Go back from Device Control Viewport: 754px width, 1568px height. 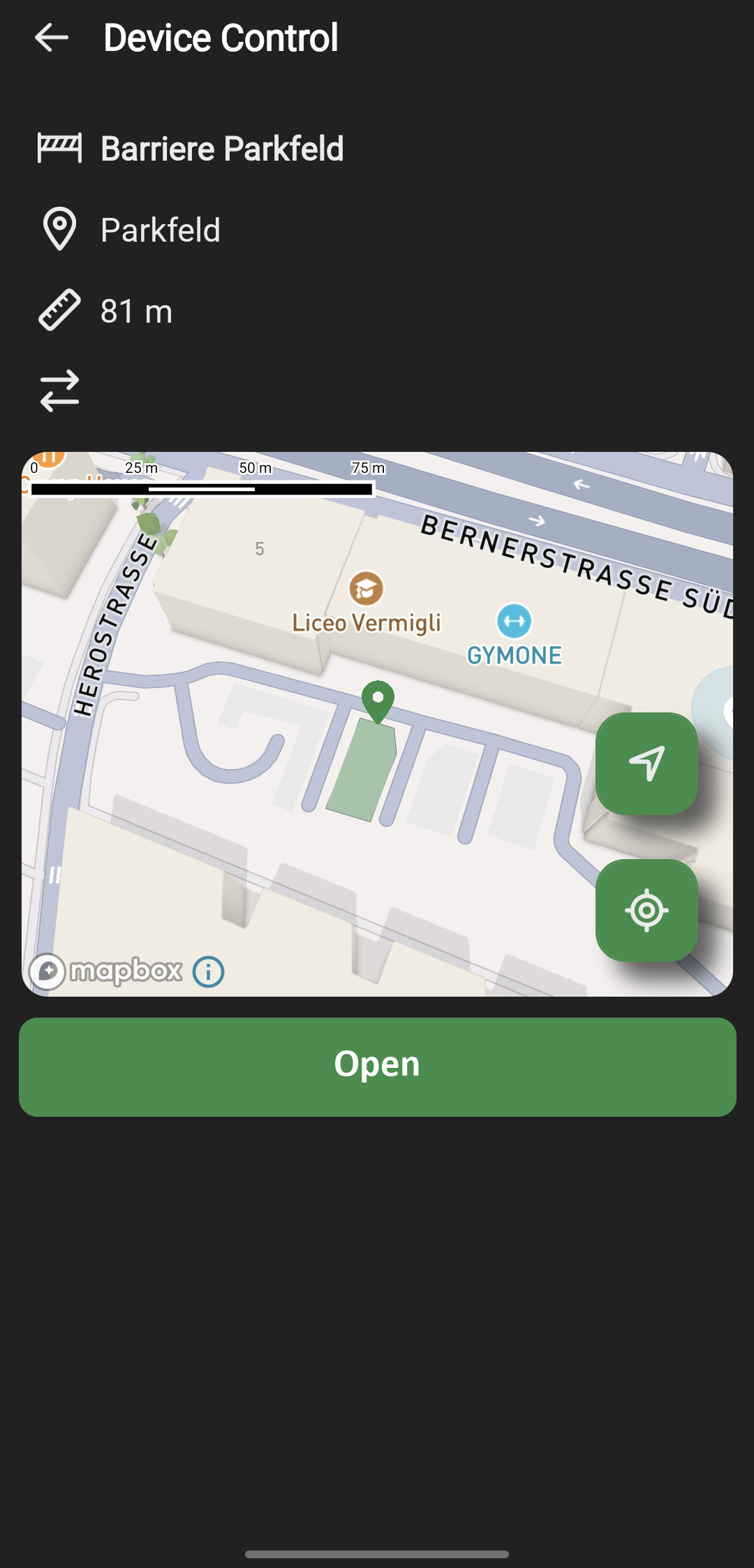(52, 38)
